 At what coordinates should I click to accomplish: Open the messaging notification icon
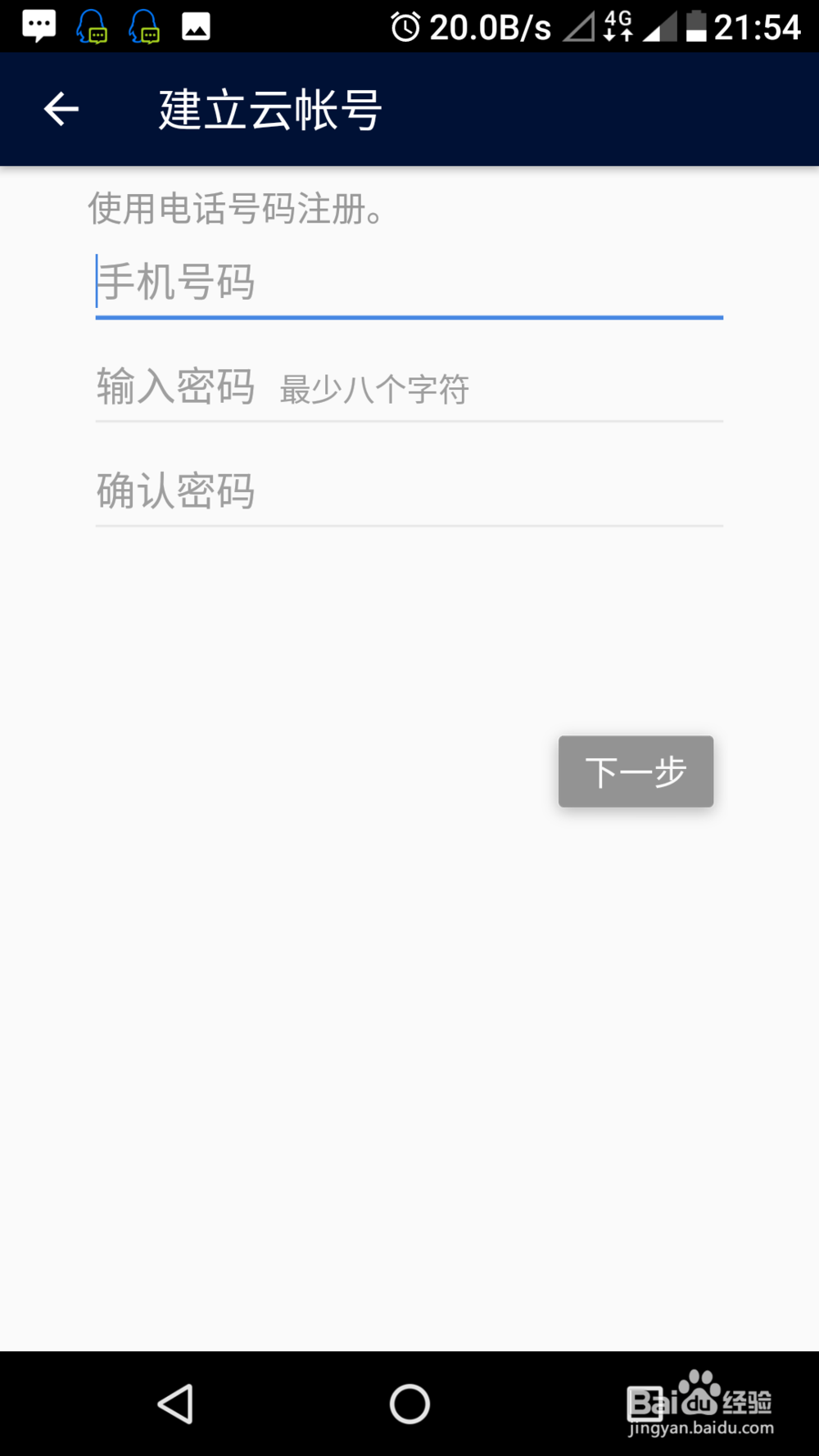(38, 25)
